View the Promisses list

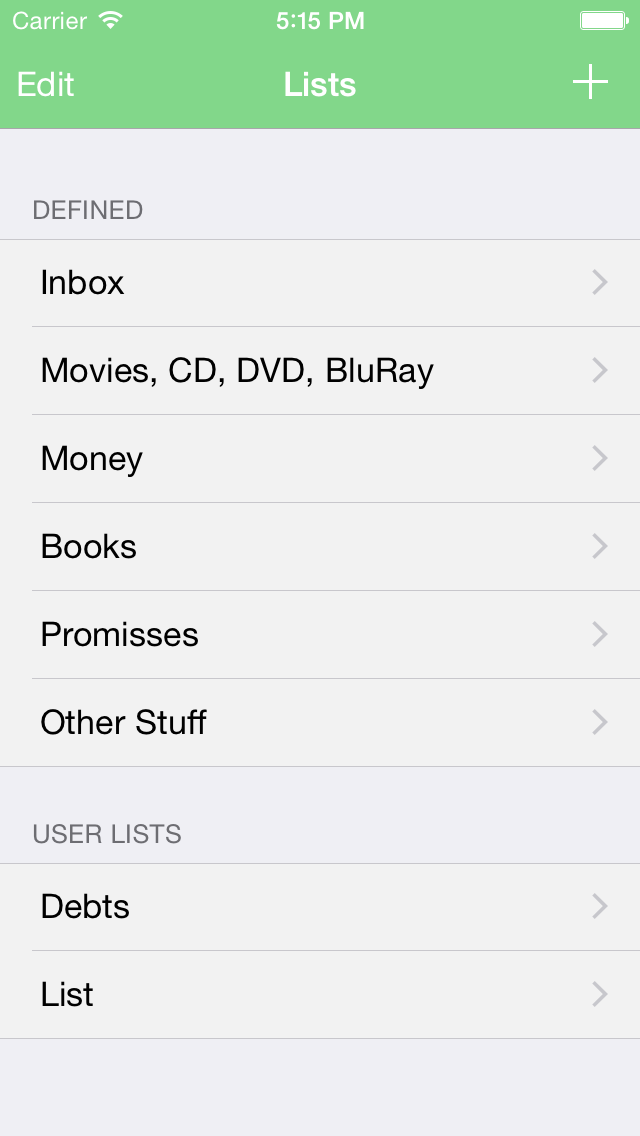(x=320, y=635)
